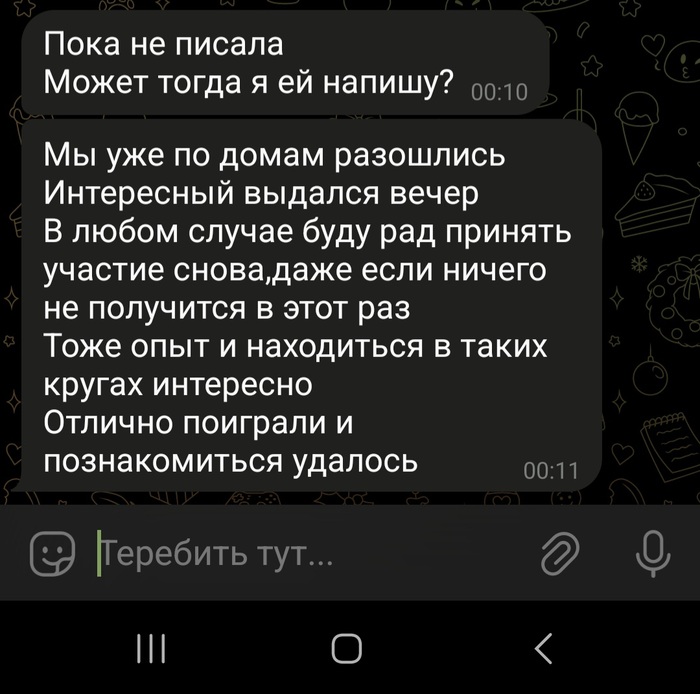Tap the microphone voice message icon
Screen dimensions: 700x694
(x=654, y=552)
